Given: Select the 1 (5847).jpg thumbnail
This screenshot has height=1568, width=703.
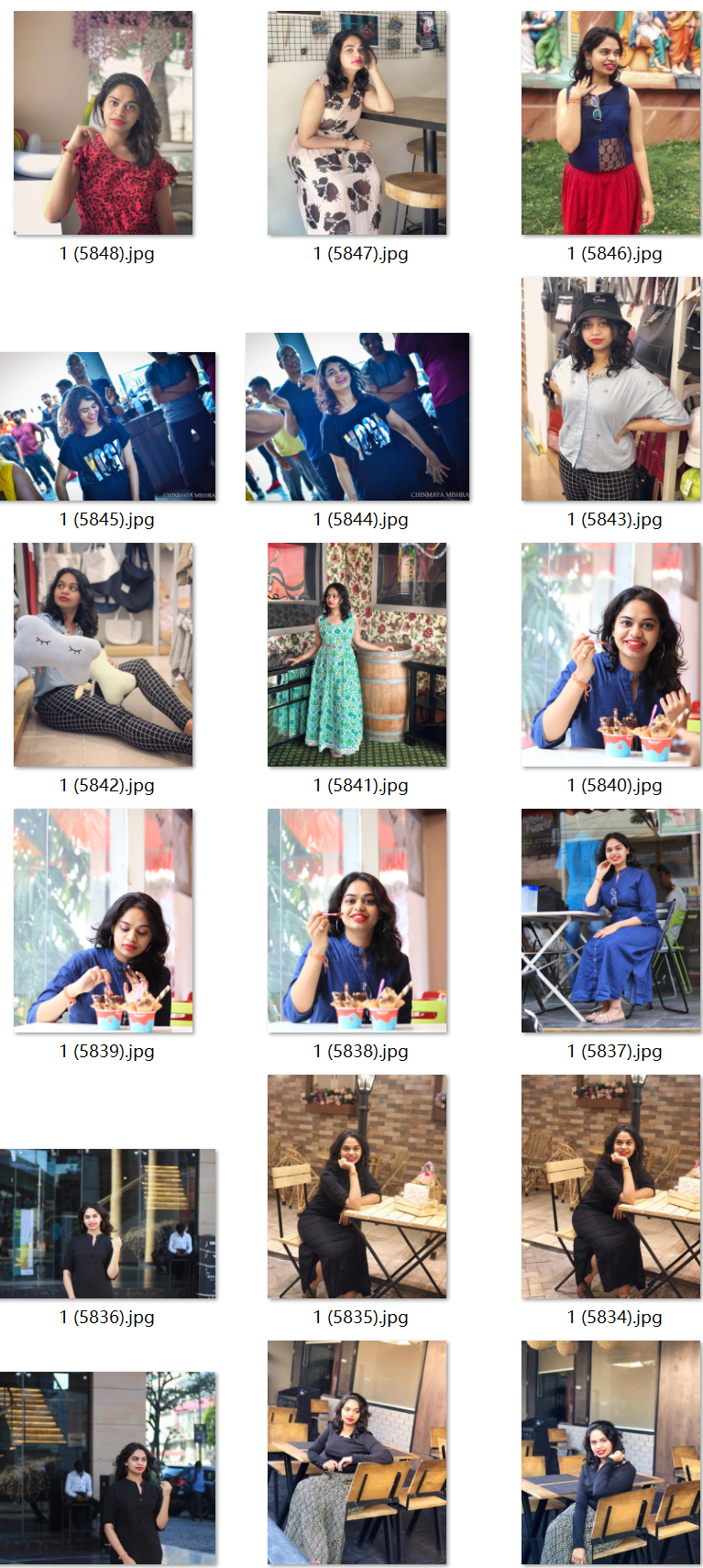Looking at the screenshot, I should pos(357,123).
